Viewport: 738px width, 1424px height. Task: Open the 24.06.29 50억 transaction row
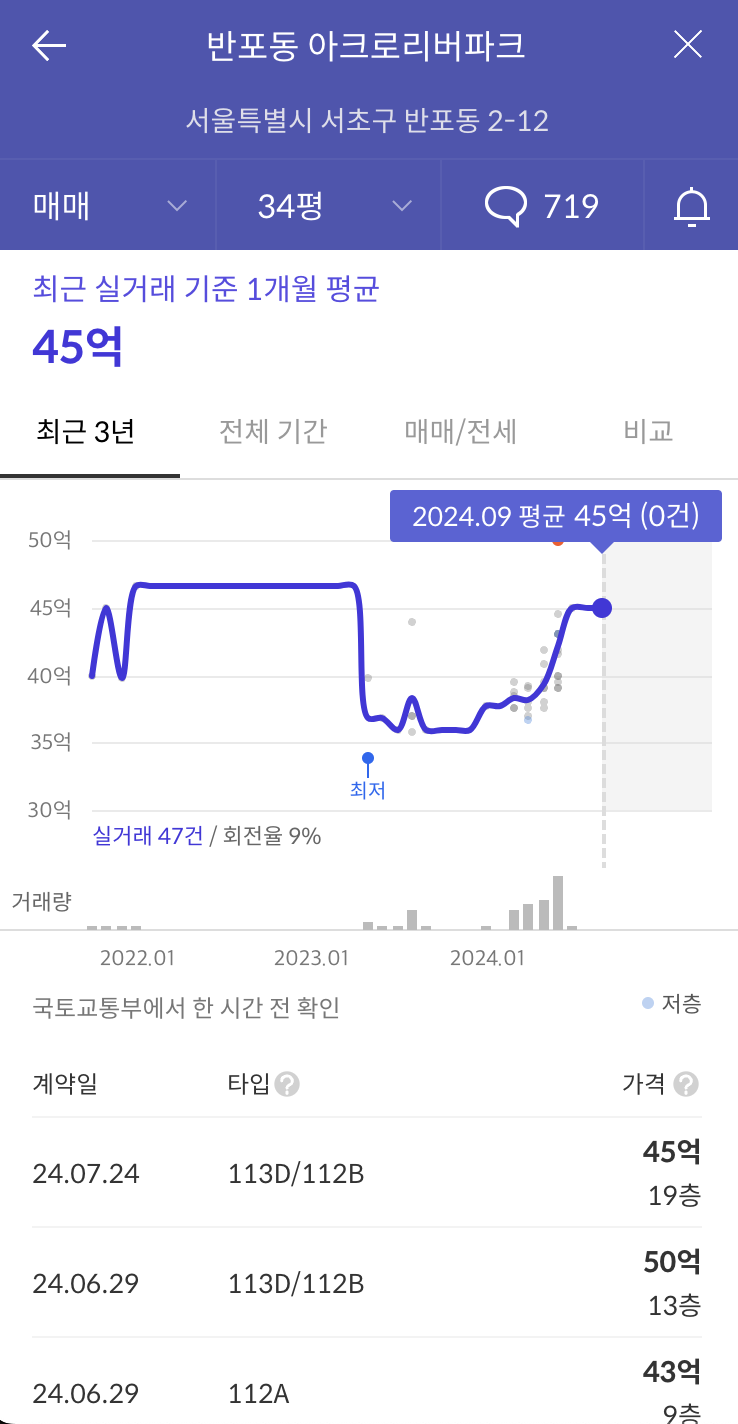click(x=367, y=1283)
